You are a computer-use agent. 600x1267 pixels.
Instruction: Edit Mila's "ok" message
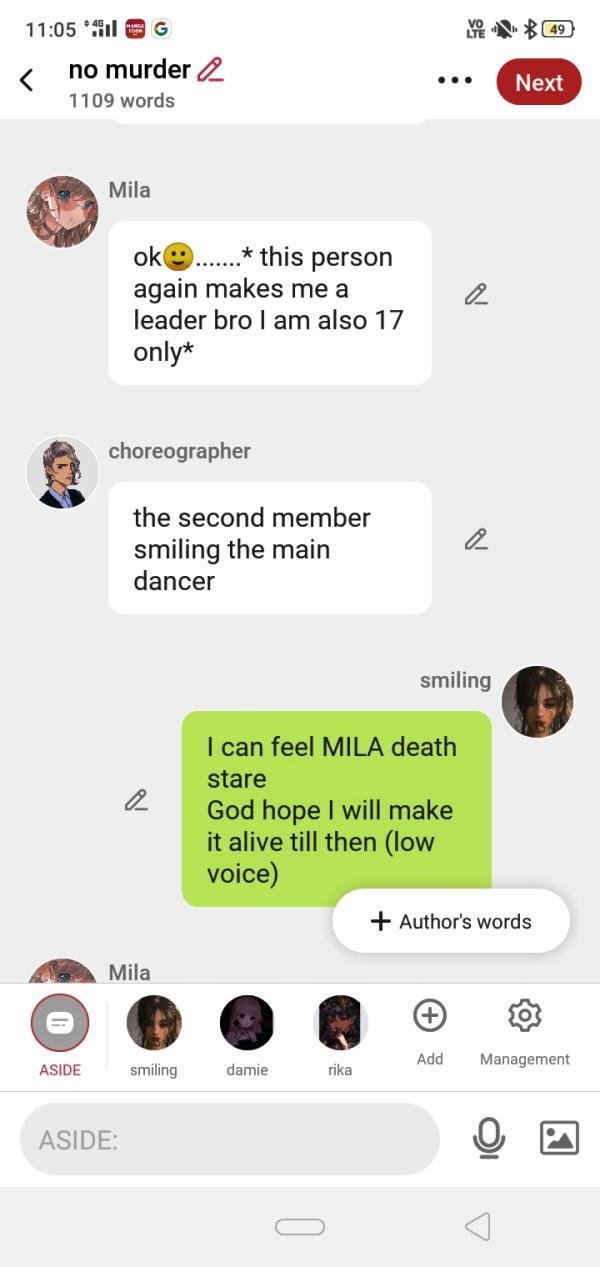tap(476, 294)
